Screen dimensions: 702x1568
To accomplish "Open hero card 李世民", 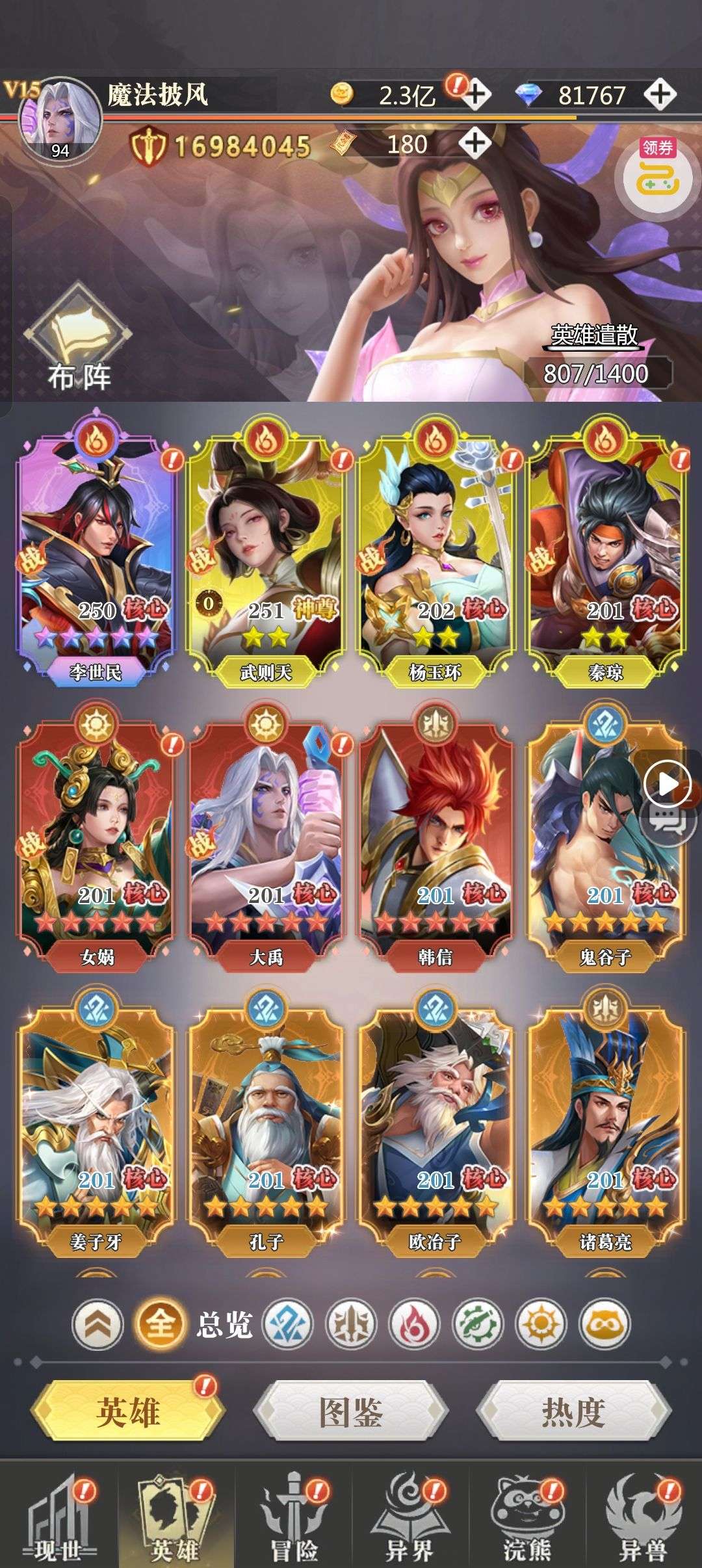I will pyautogui.click(x=96, y=553).
